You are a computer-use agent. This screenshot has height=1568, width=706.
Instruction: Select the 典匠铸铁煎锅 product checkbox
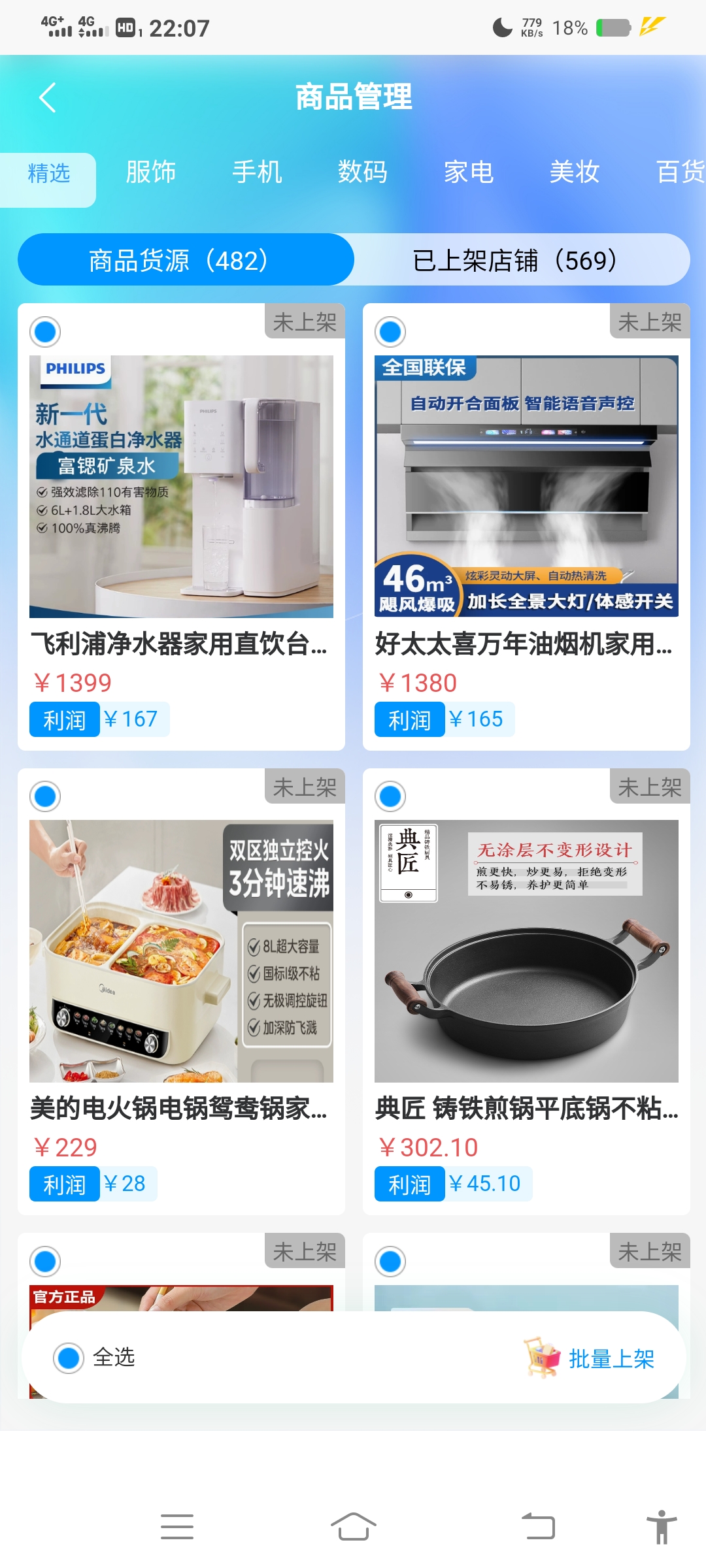(x=390, y=796)
